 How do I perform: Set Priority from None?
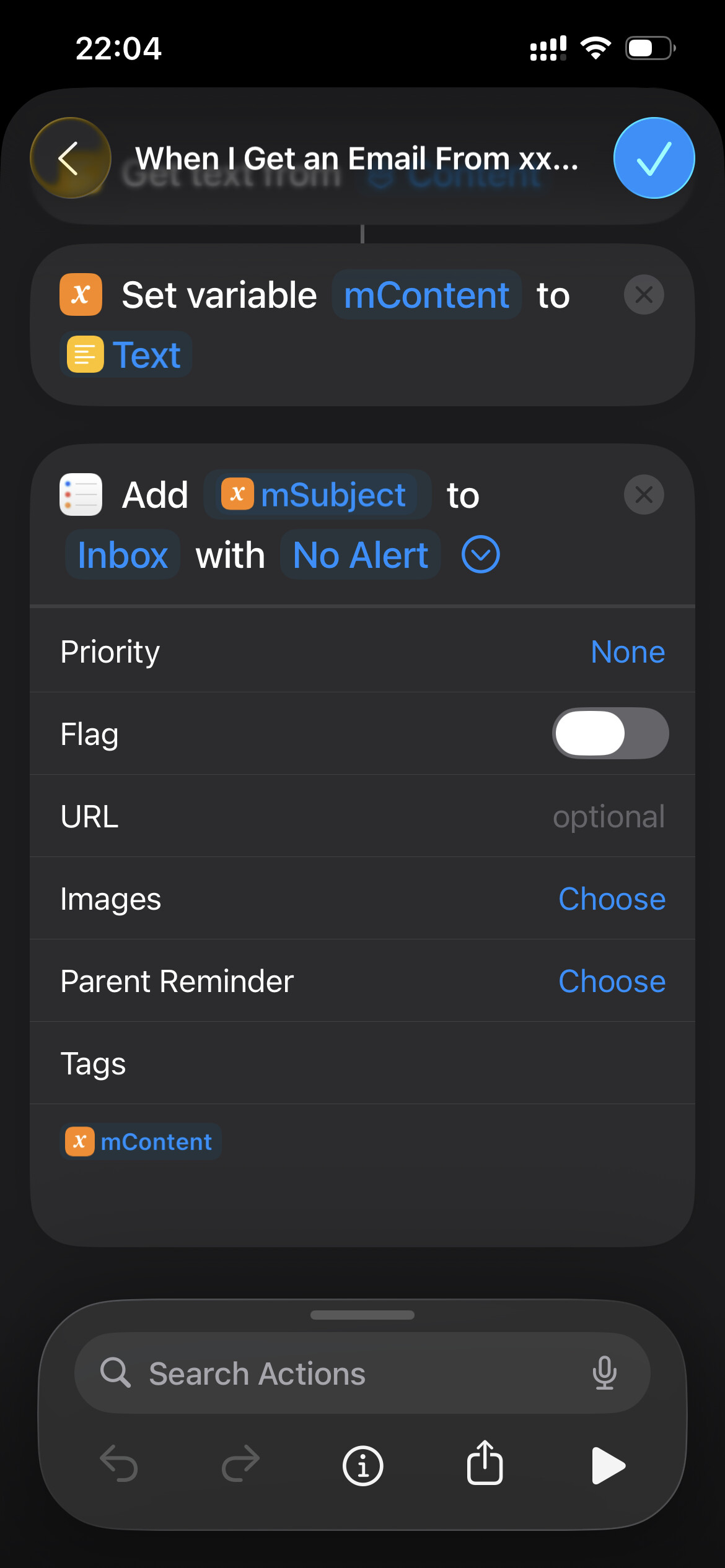[627, 651]
